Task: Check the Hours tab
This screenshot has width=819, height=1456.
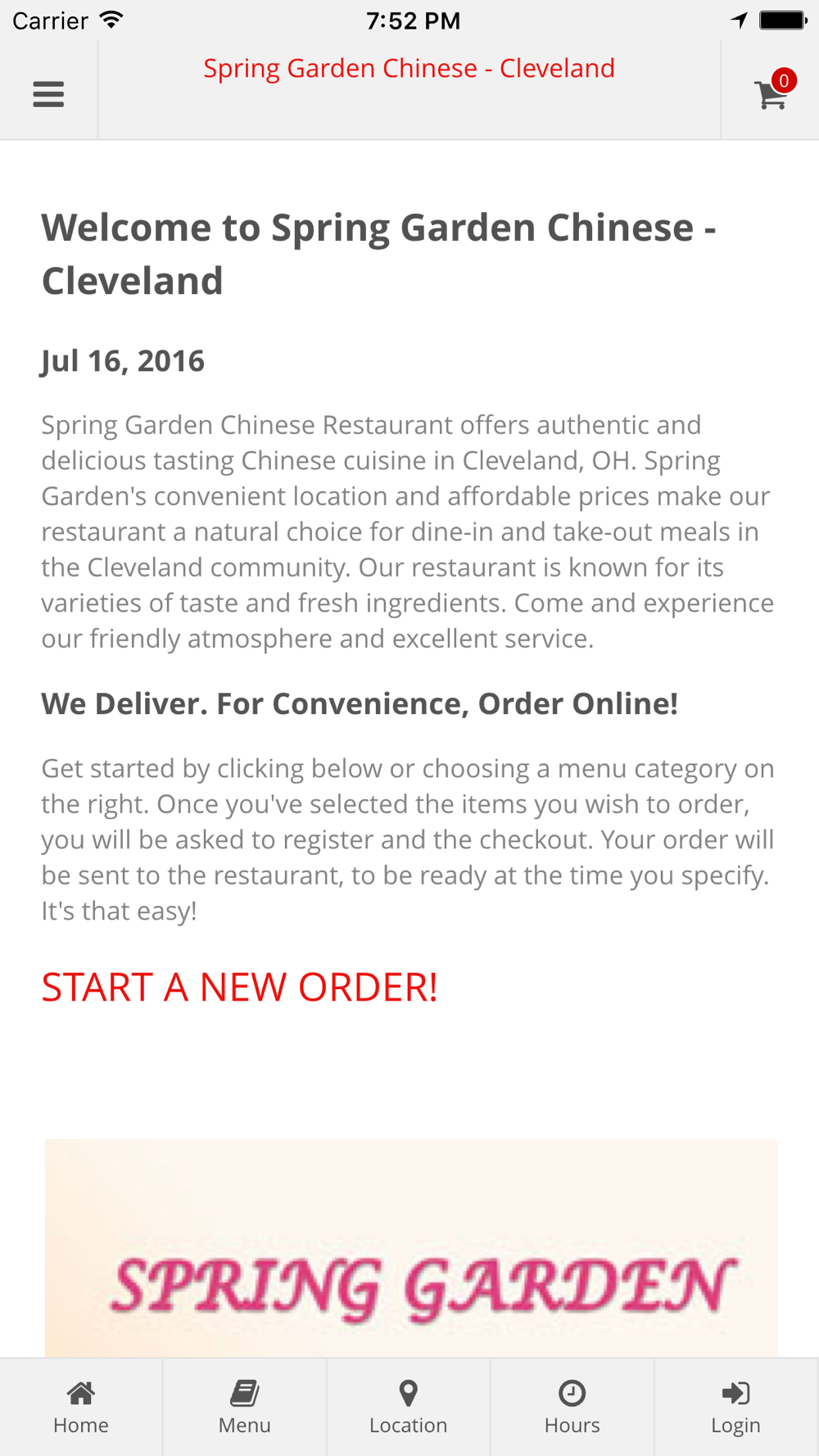Action: 572,1407
